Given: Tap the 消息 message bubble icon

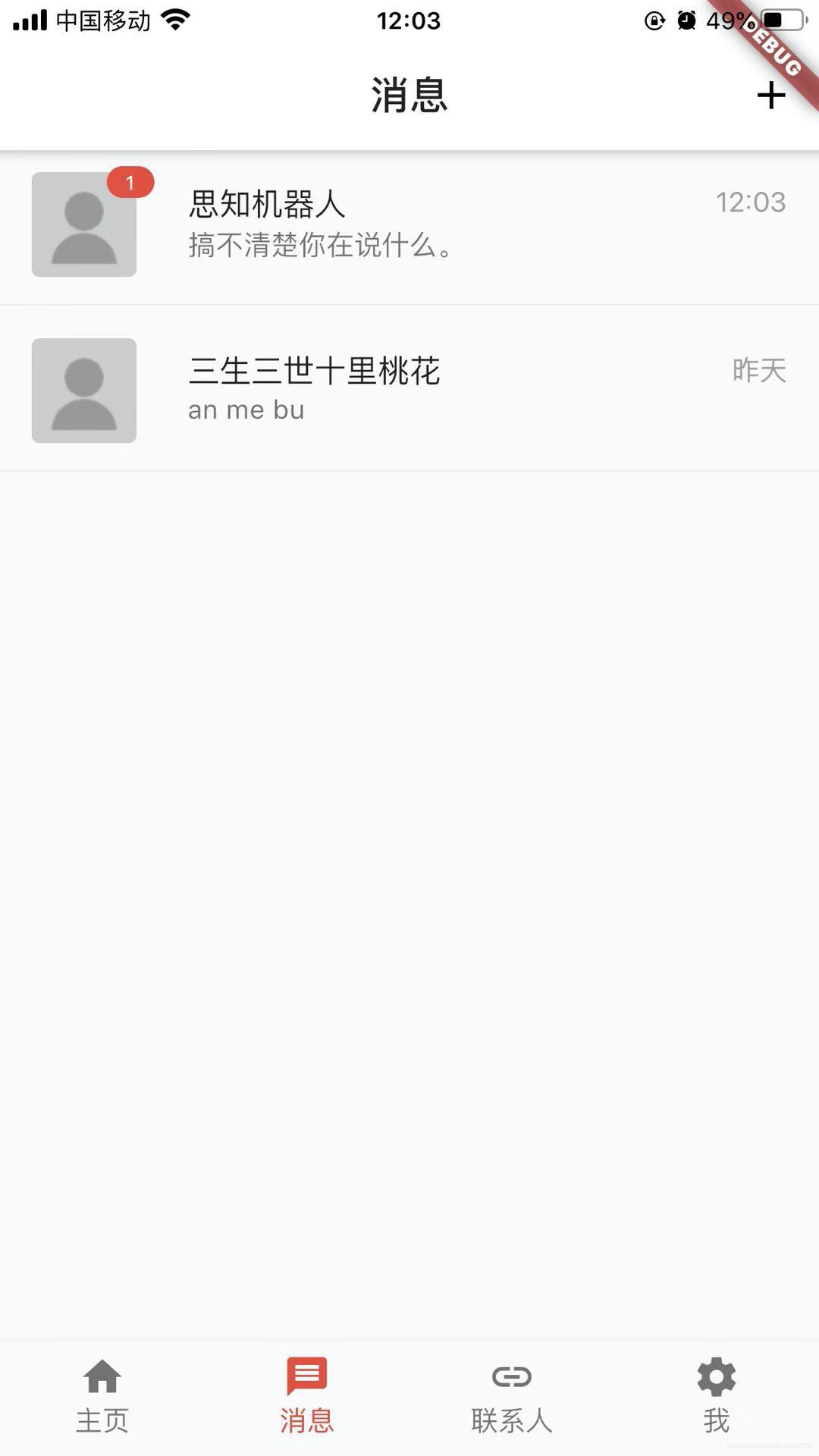Looking at the screenshot, I should [x=306, y=1376].
